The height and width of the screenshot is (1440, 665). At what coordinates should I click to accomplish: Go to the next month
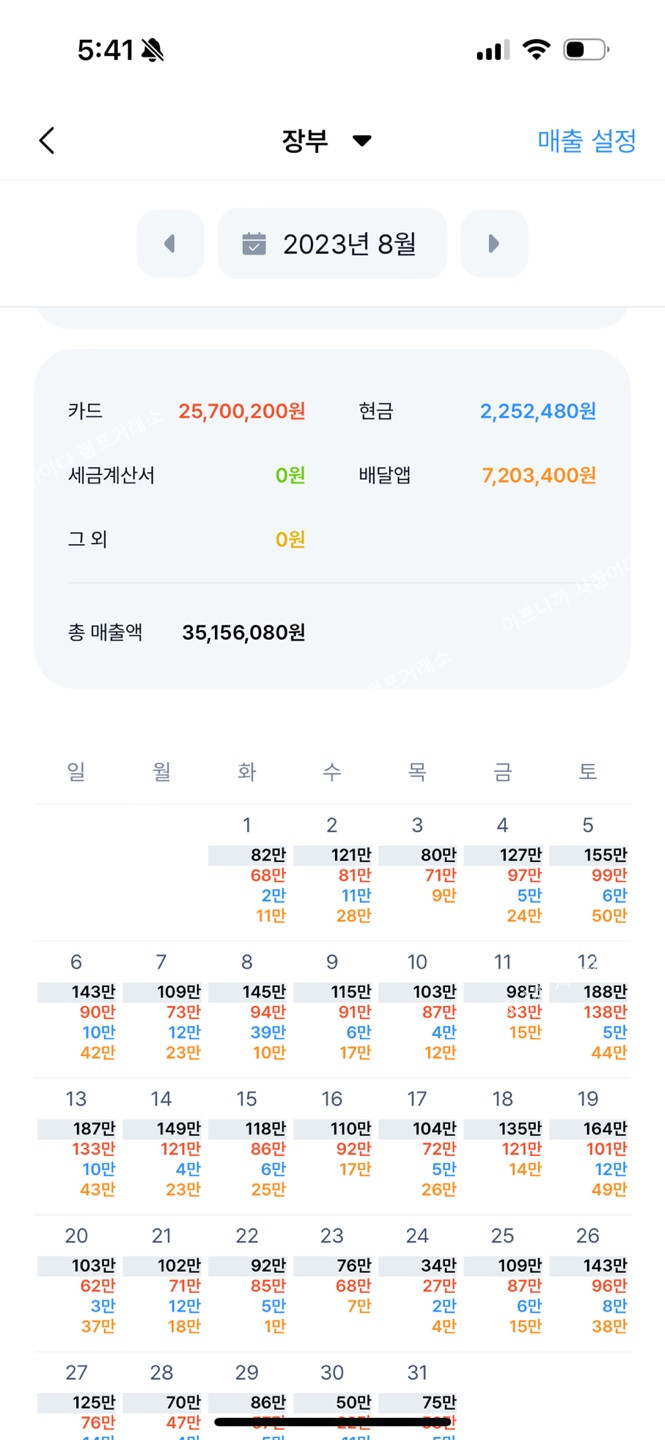[x=494, y=244]
